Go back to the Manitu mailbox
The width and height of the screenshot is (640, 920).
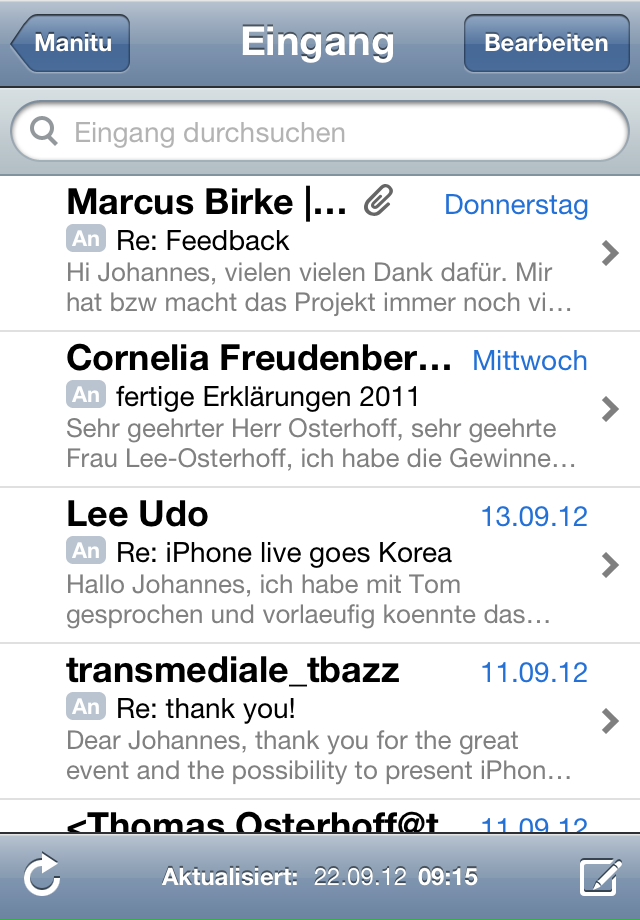click(x=70, y=44)
